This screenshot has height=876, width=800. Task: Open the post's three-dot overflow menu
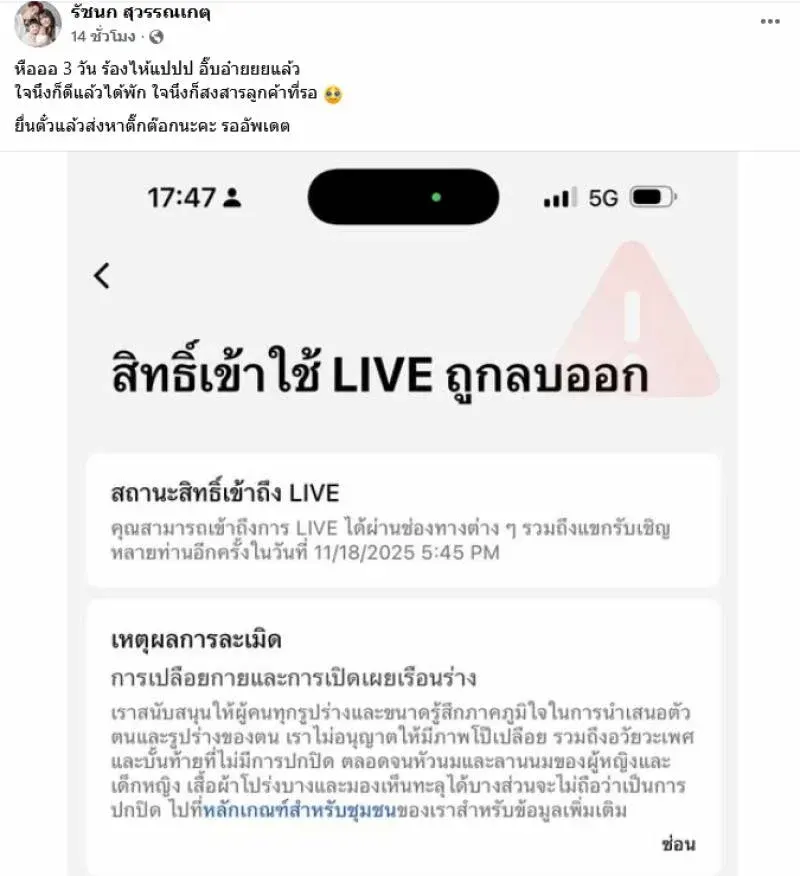pyautogui.click(x=769, y=21)
